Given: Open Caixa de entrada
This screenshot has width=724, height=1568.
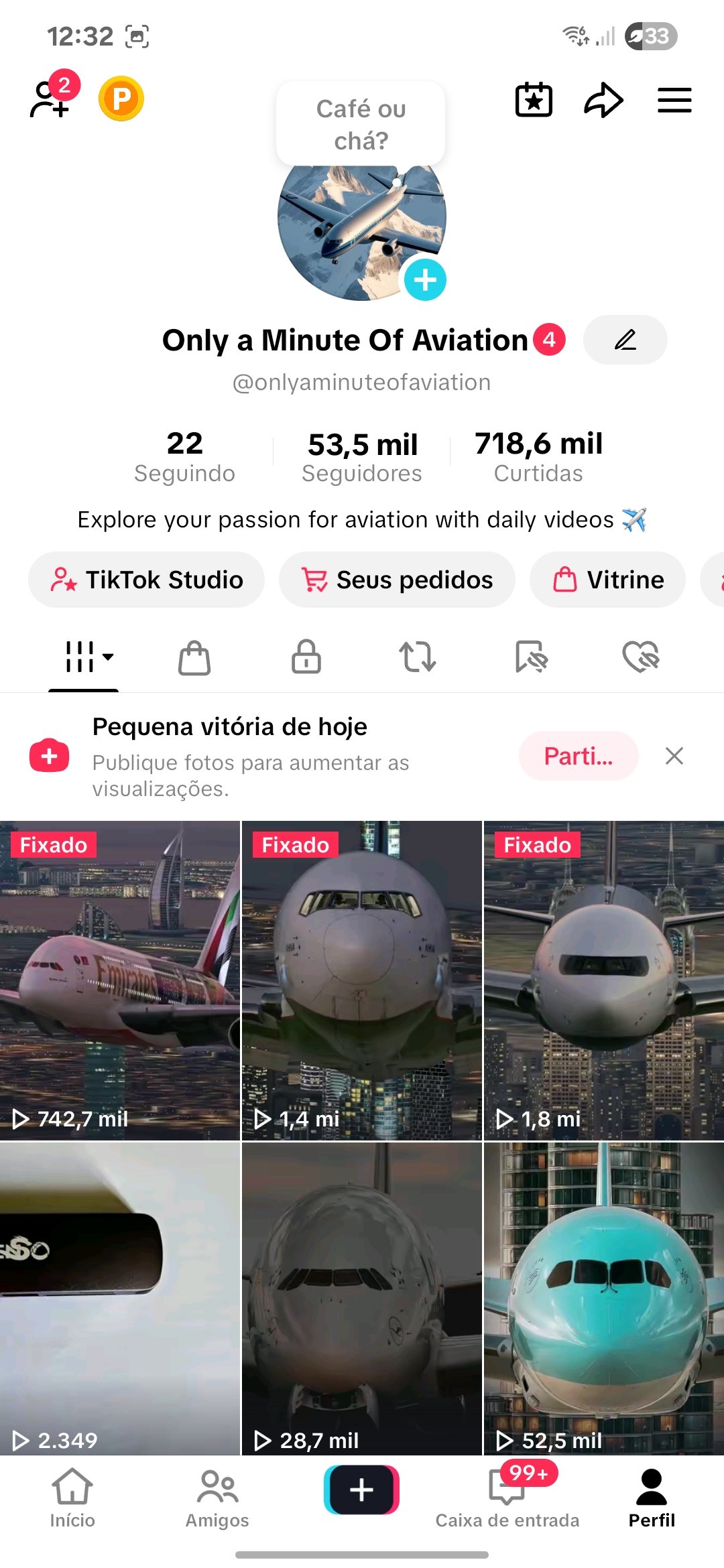Looking at the screenshot, I should tap(507, 1499).
